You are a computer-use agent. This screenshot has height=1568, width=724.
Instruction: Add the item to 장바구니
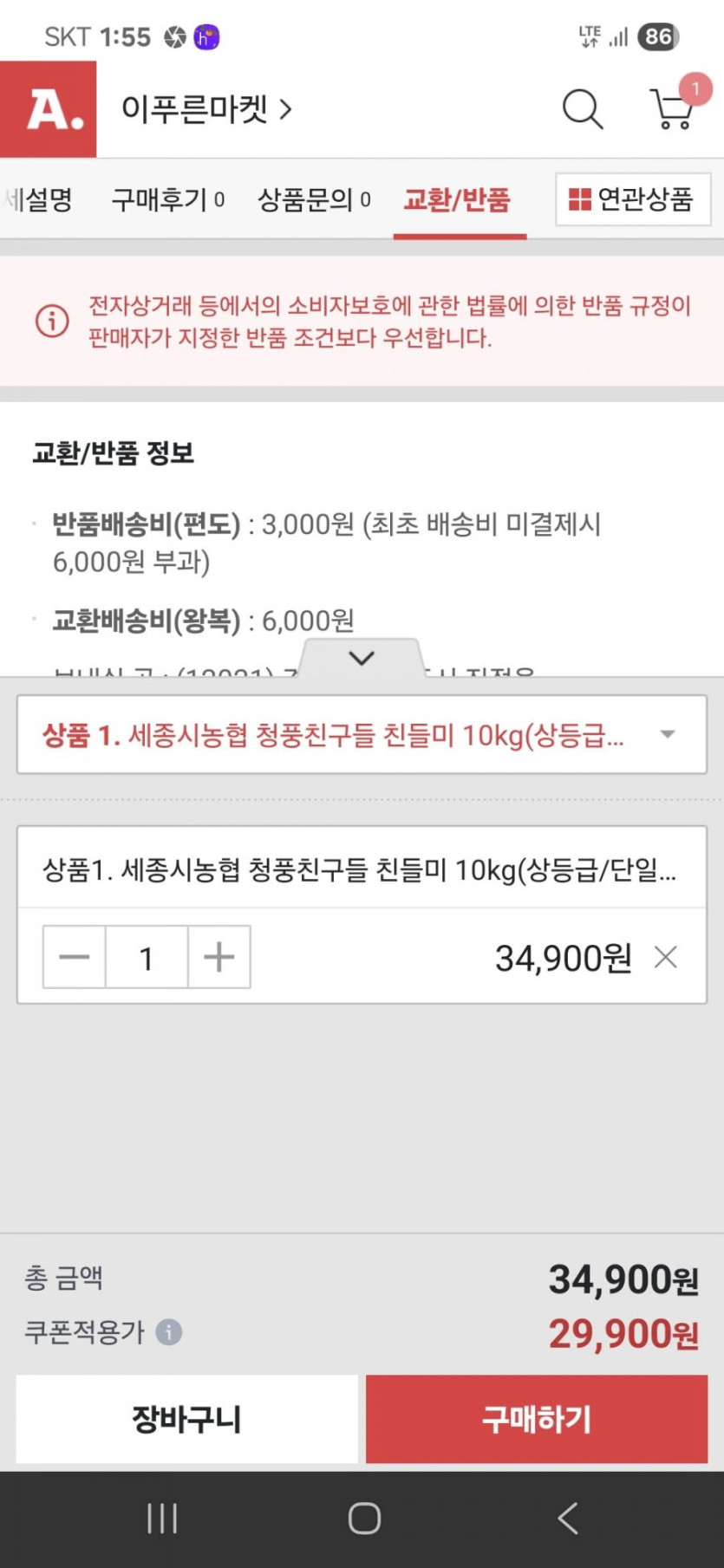click(186, 1419)
